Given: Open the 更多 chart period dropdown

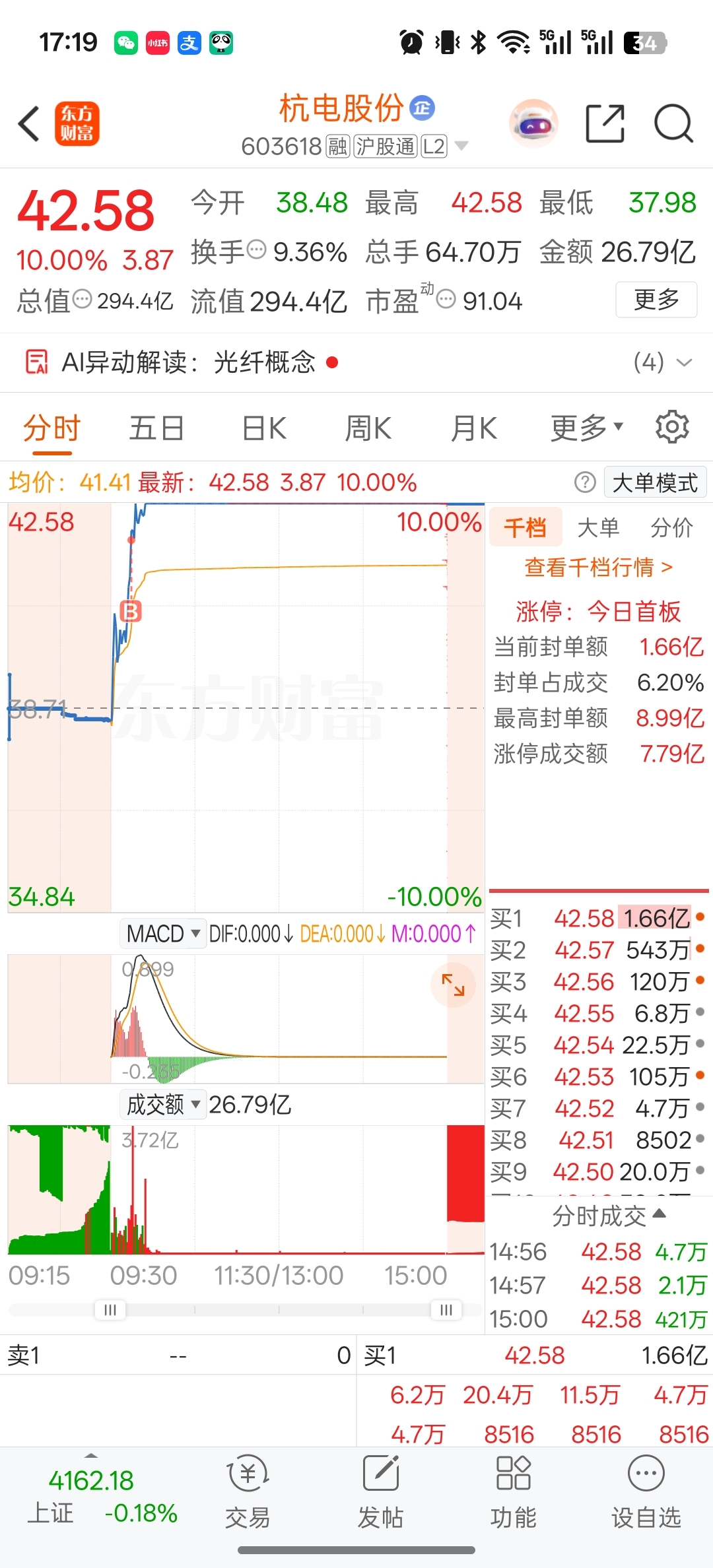Looking at the screenshot, I should coord(587,428).
